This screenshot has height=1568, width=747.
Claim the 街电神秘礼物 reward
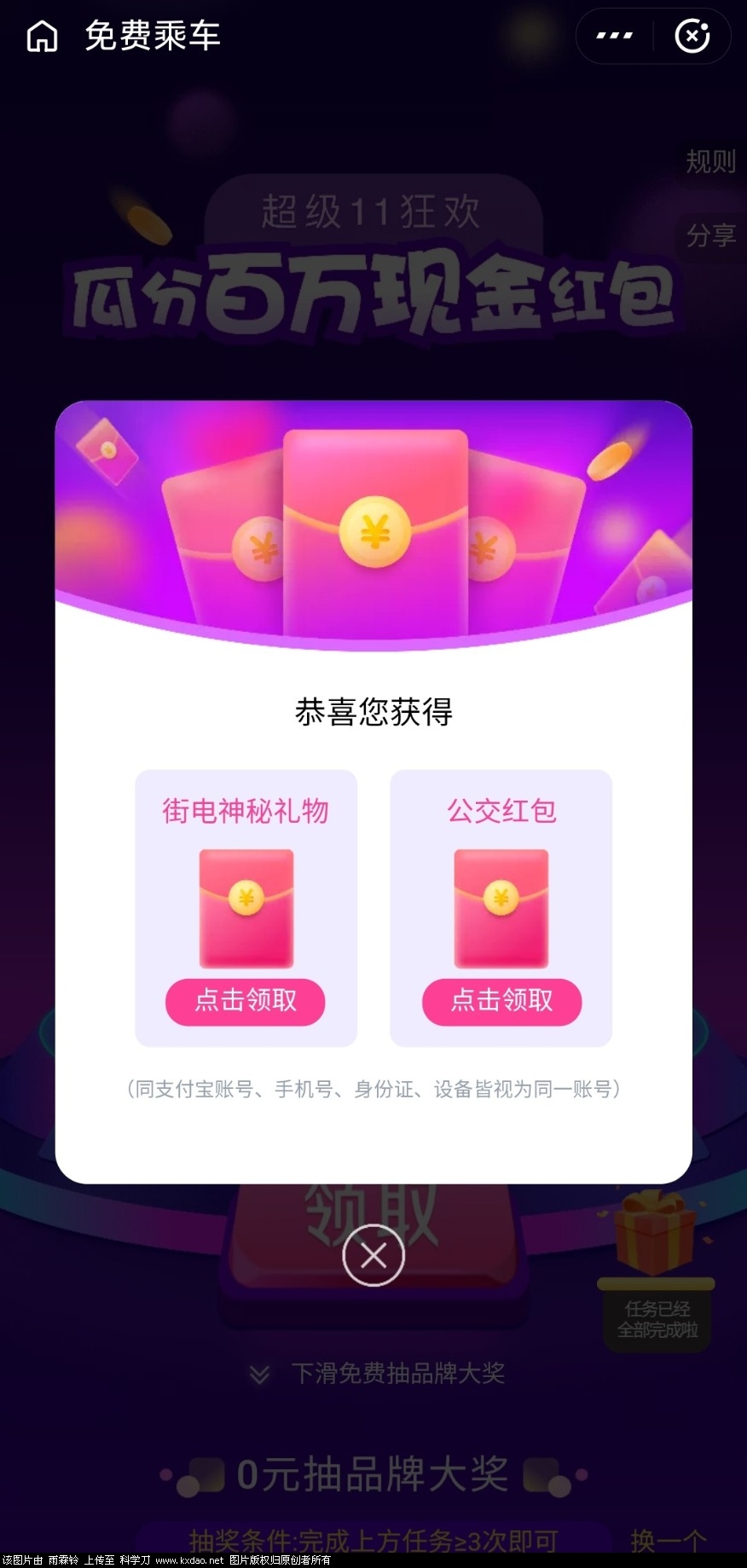[246, 1001]
